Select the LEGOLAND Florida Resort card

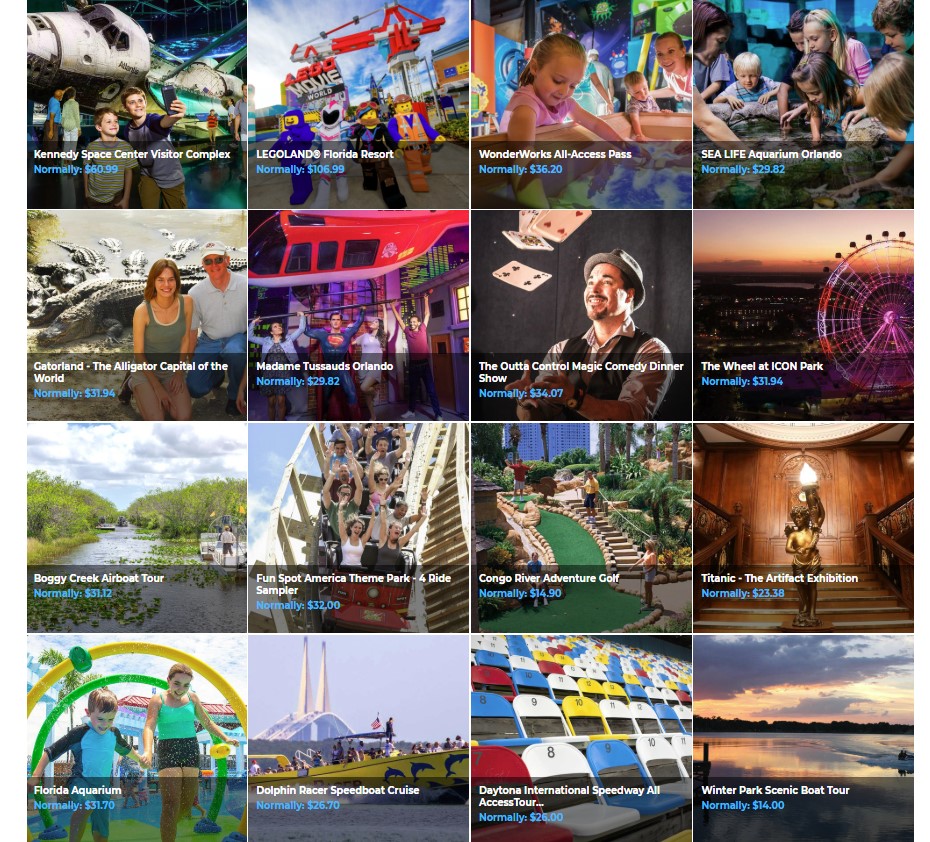click(358, 104)
